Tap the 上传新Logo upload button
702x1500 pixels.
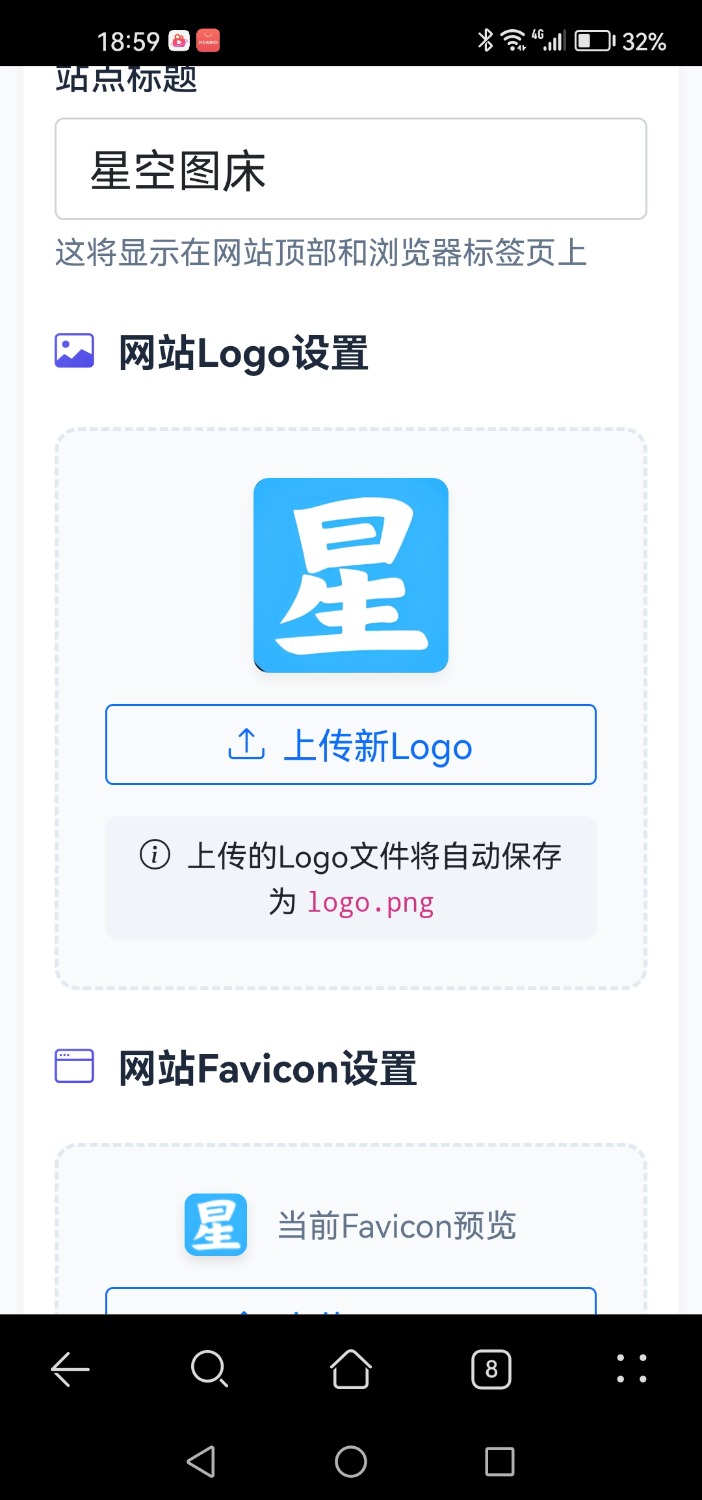coord(350,745)
